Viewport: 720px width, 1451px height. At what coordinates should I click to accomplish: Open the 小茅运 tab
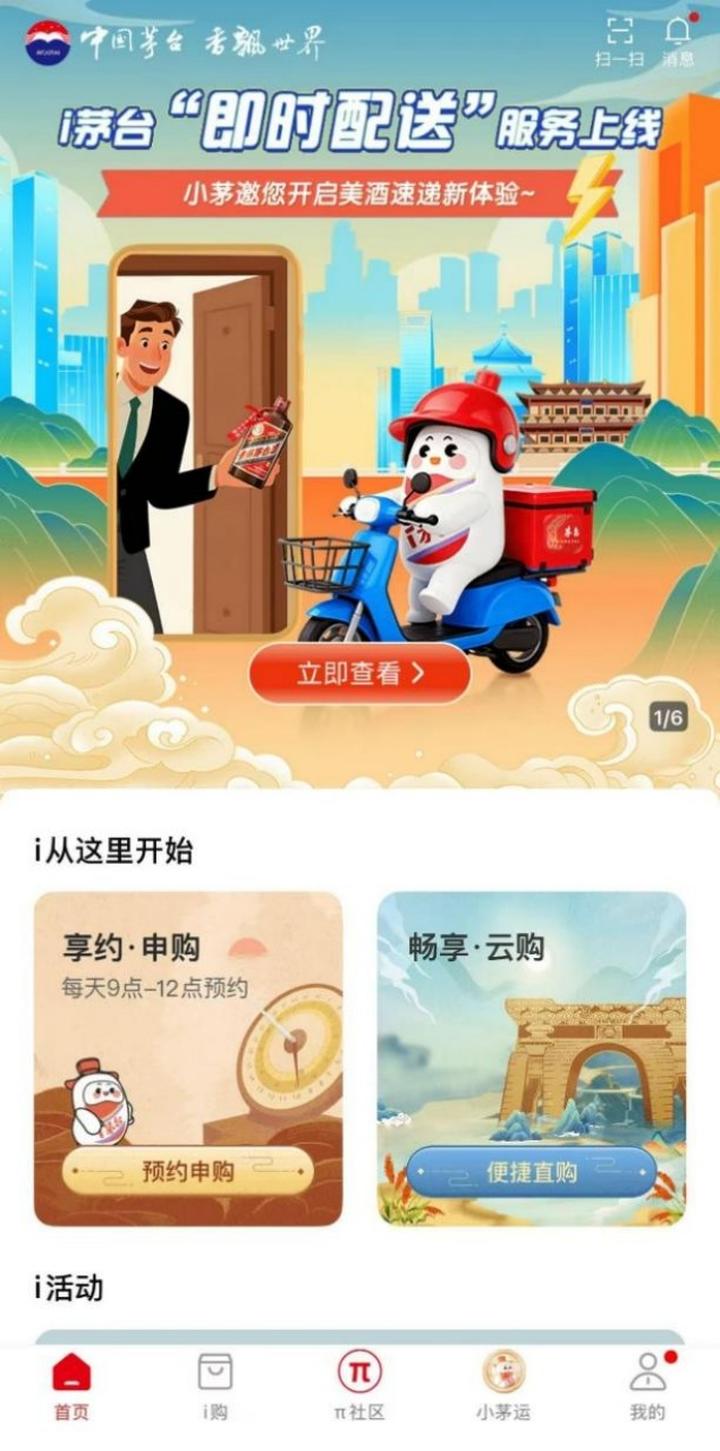point(503,1385)
